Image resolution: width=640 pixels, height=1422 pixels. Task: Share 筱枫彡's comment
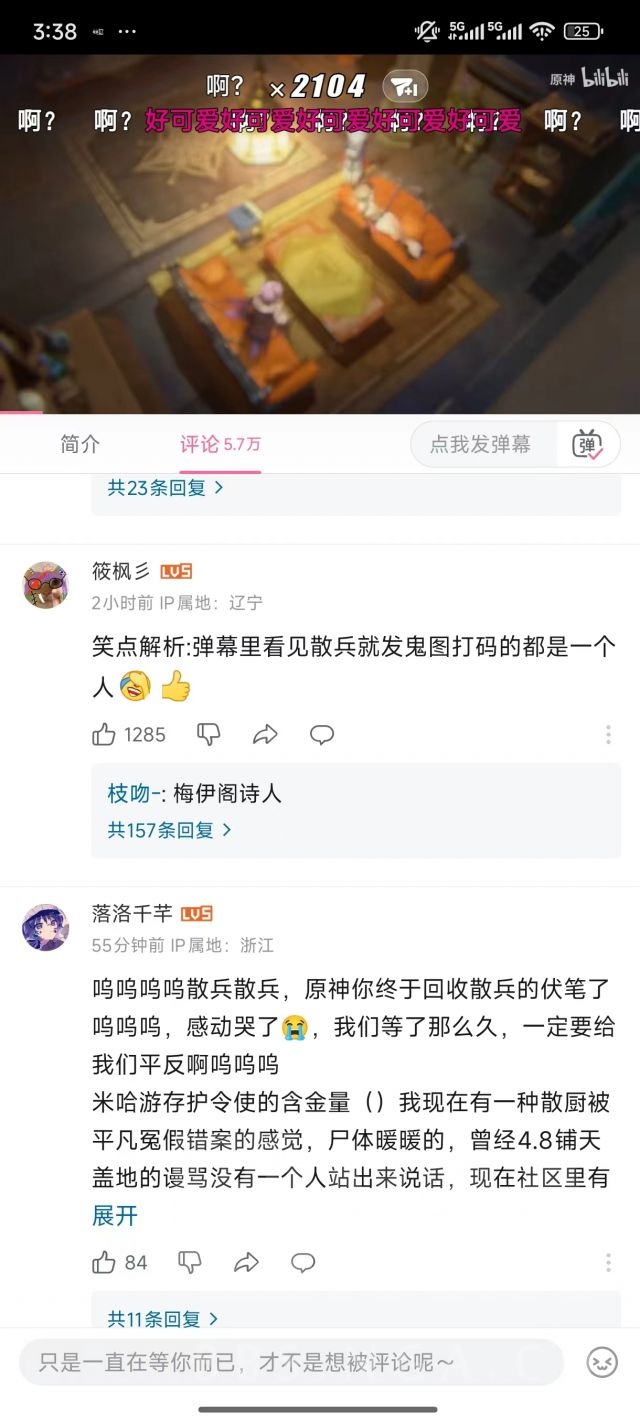point(265,735)
